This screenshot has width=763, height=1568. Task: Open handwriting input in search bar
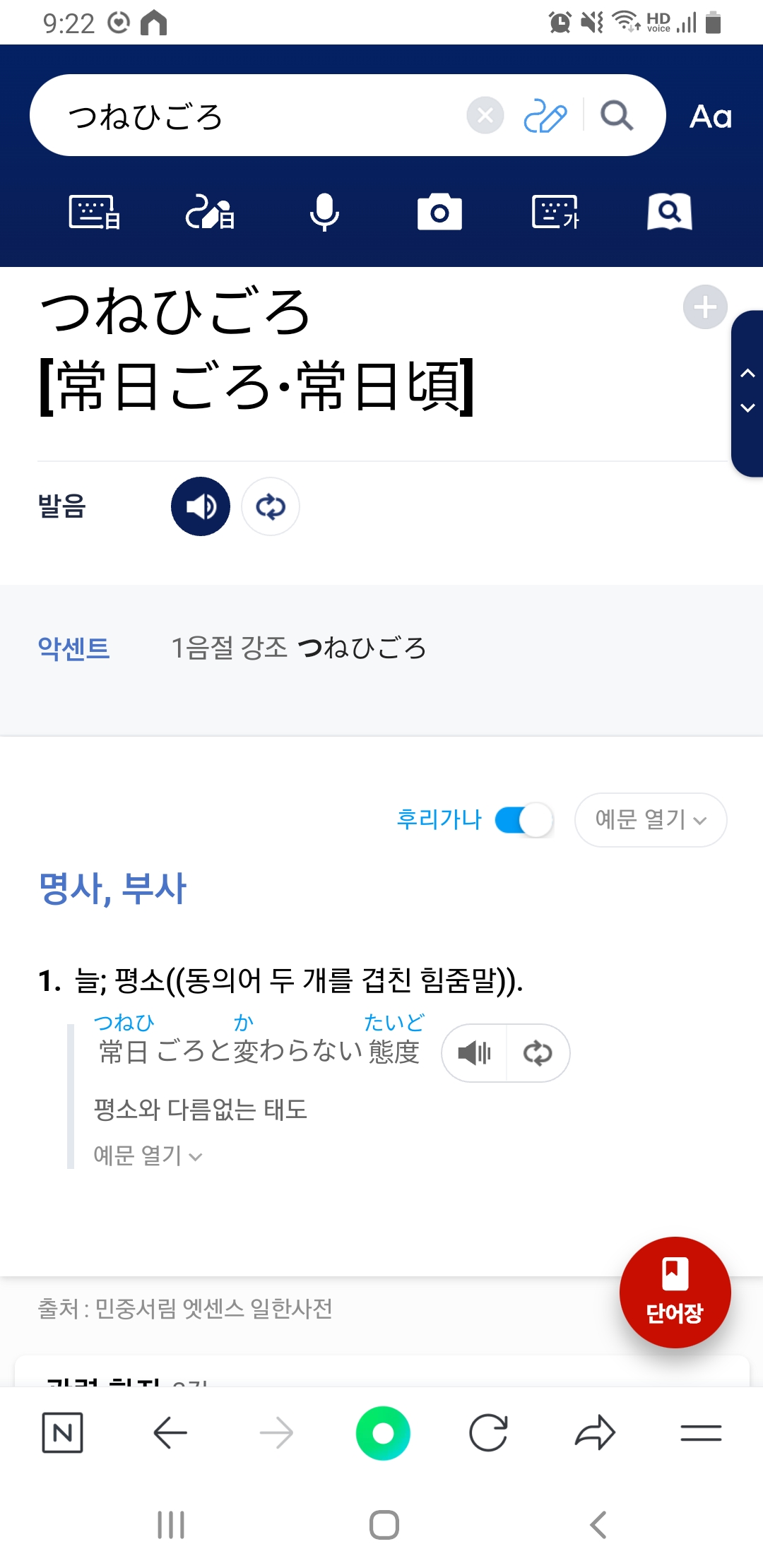[x=545, y=116]
